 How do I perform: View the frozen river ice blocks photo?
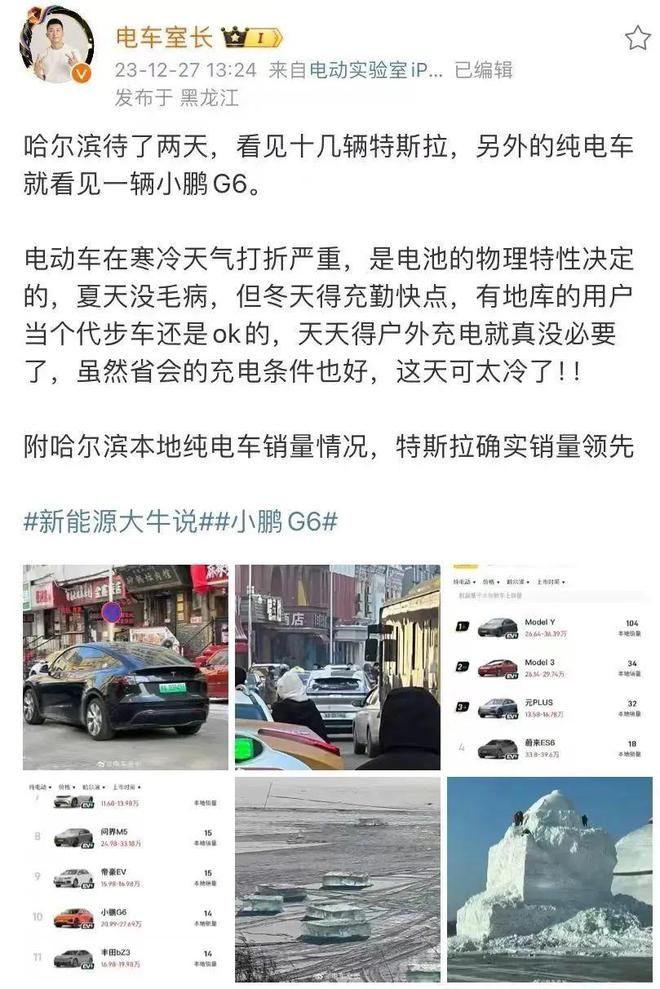tap(337, 880)
